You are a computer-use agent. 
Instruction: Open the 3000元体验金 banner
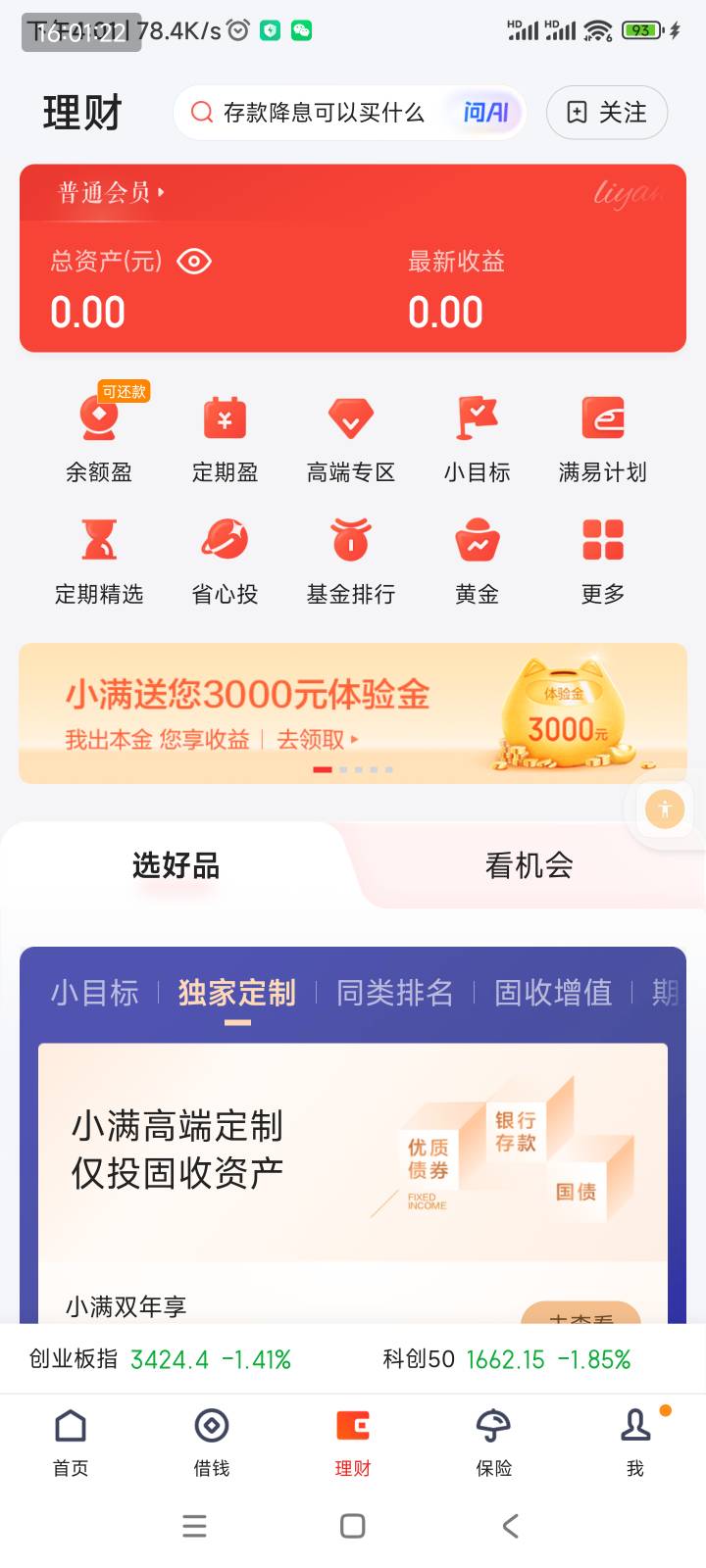(353, 713)
